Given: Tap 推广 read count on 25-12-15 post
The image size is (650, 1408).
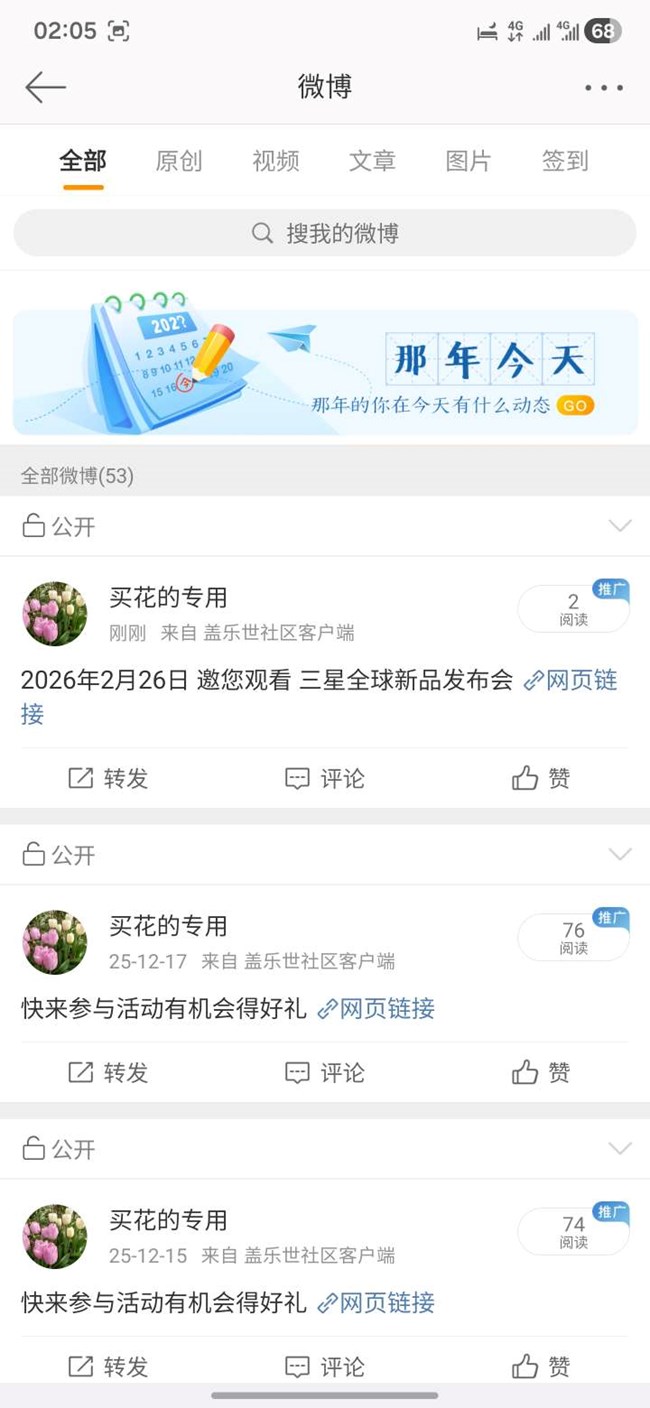Looking at the screenshot, I should 574,1231.
